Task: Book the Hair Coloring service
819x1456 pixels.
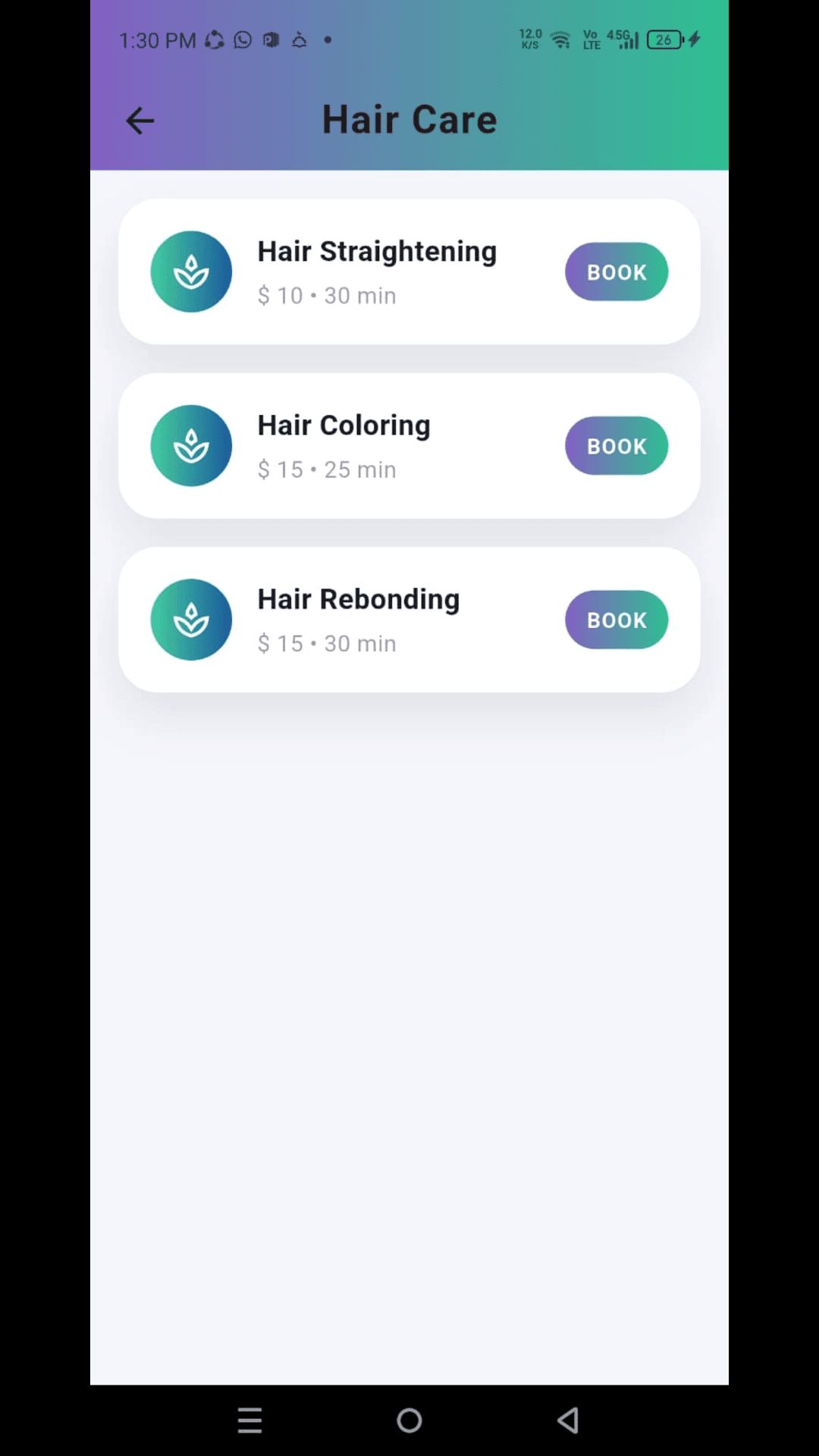Action: tap(616, 446)
